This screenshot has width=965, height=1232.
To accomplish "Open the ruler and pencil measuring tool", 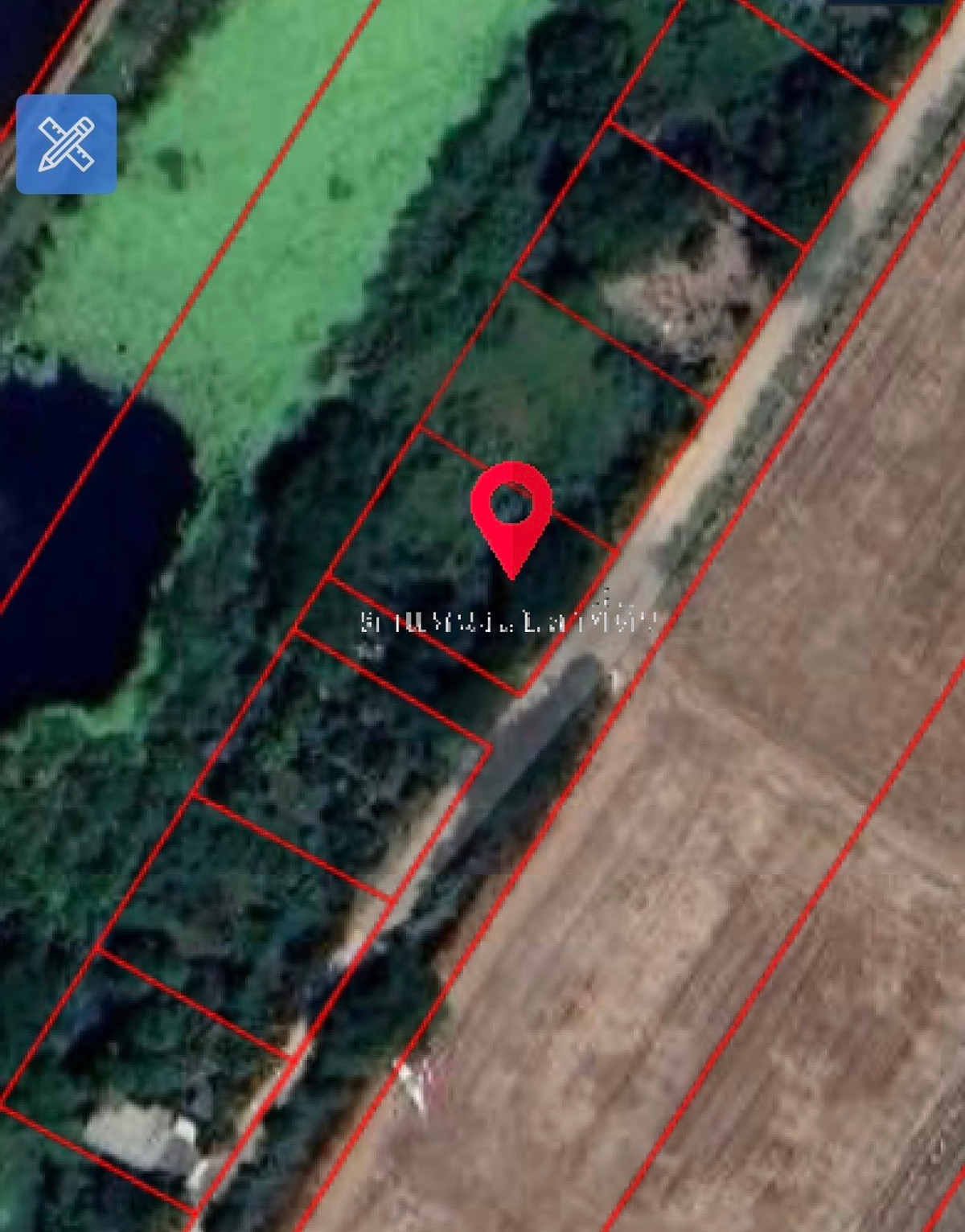I will pyautogui.click(x=67, y=145).
